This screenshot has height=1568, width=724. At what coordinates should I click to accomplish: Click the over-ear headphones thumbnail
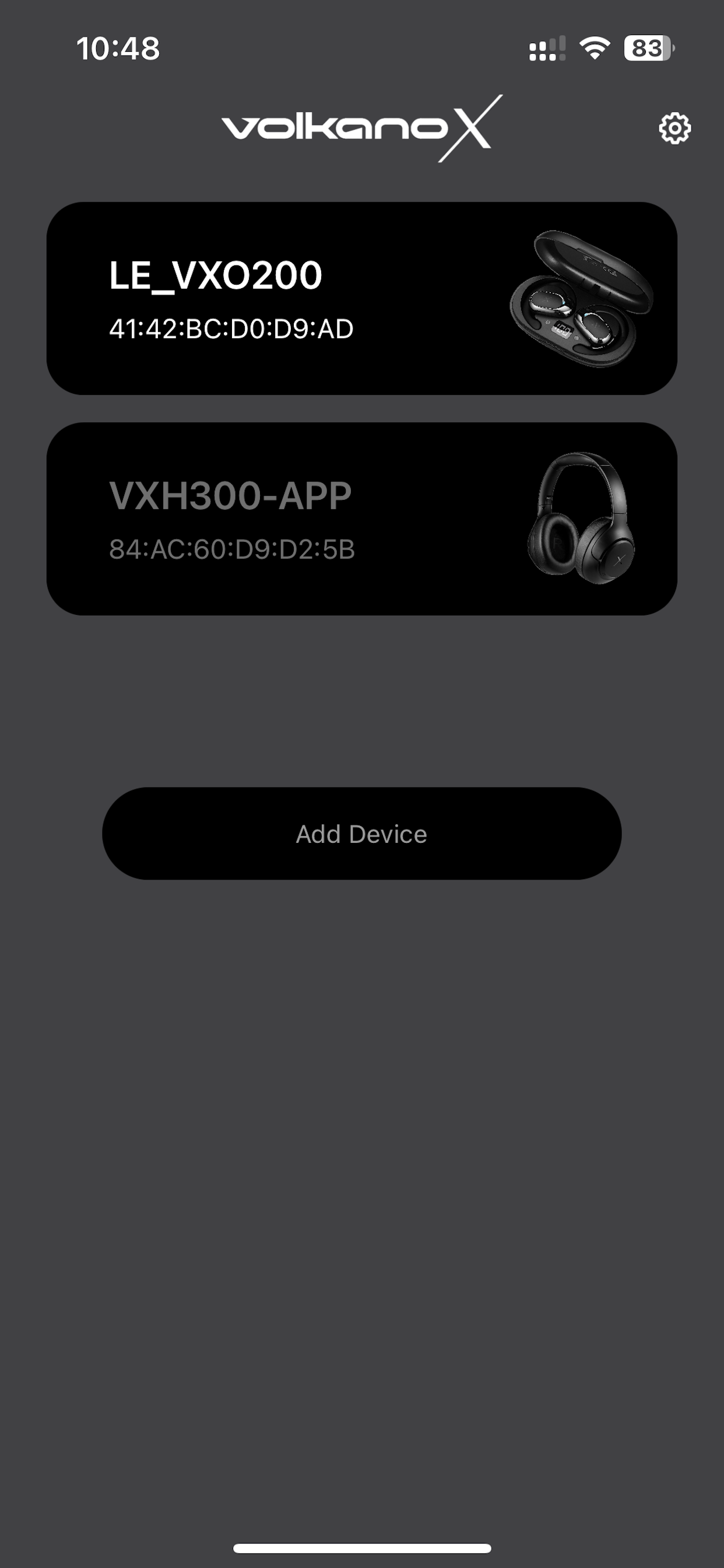pos(581,517)
